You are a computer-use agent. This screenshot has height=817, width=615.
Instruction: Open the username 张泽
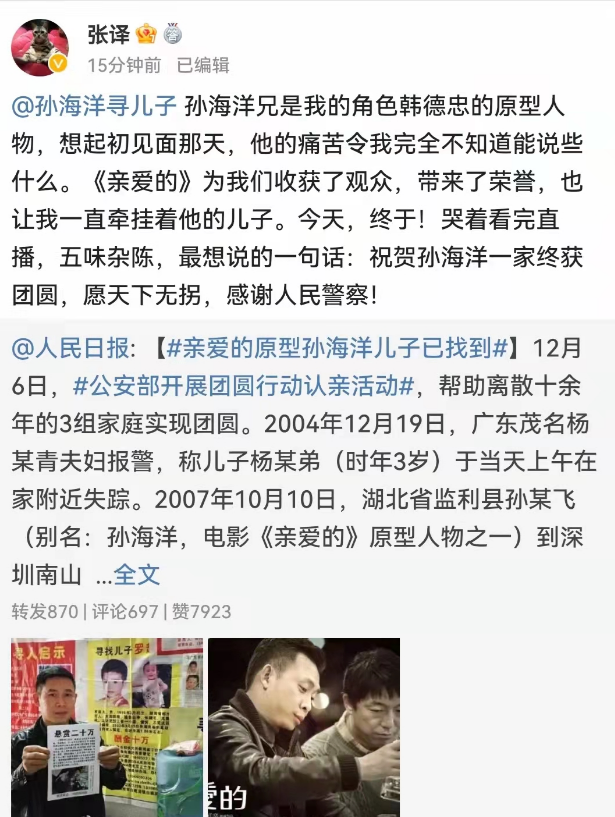click(108, 34)
